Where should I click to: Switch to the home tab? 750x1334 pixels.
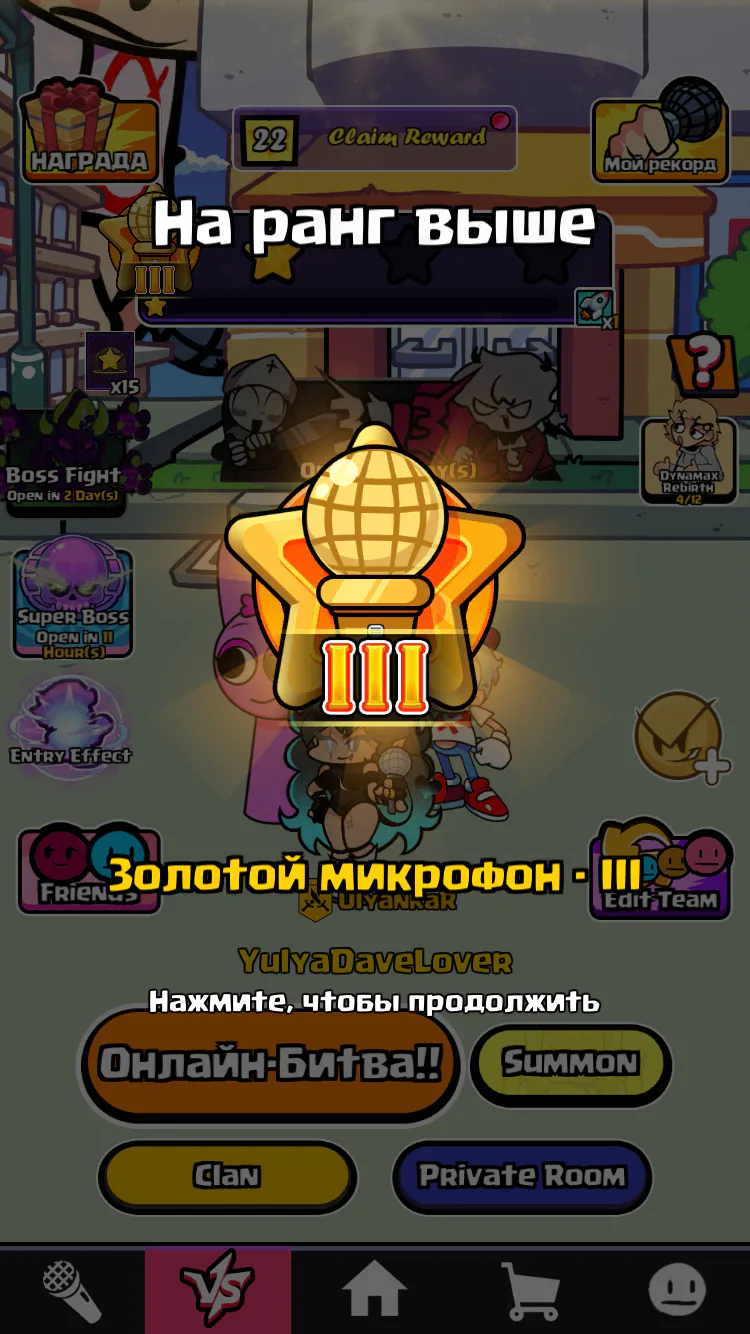tap(375, 1290)
